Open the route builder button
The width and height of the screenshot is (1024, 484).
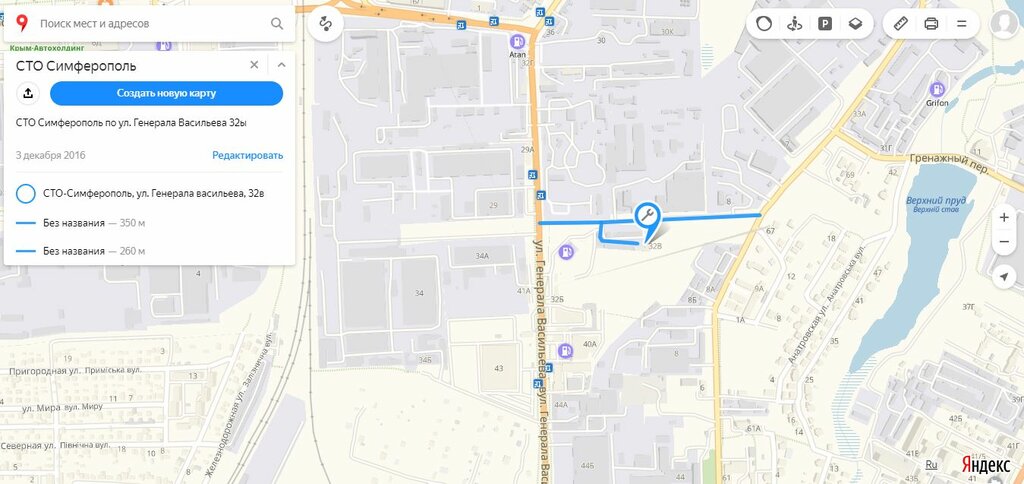point(325,23)
